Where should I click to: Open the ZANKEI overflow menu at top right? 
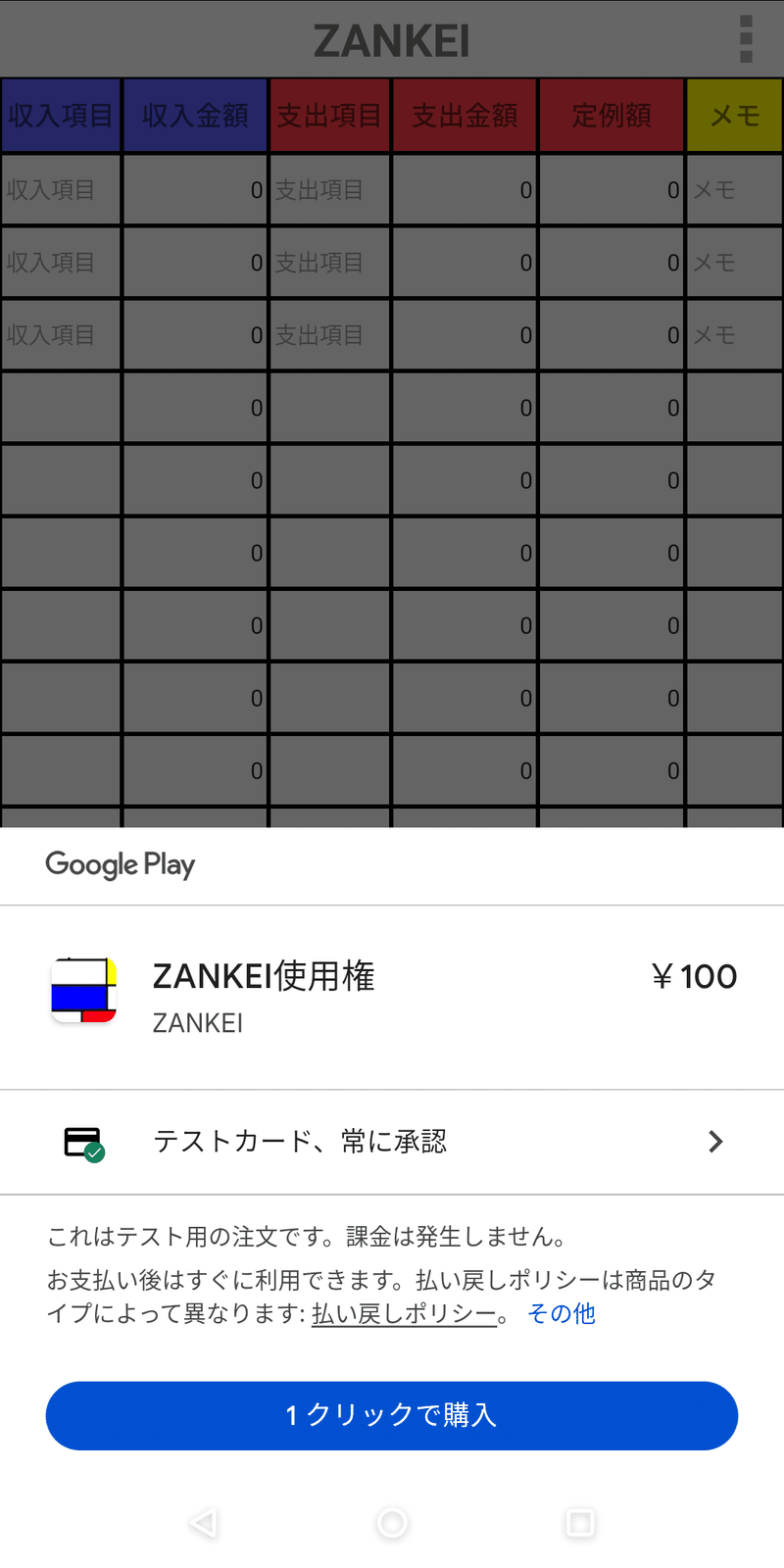(x=746, y=39)
